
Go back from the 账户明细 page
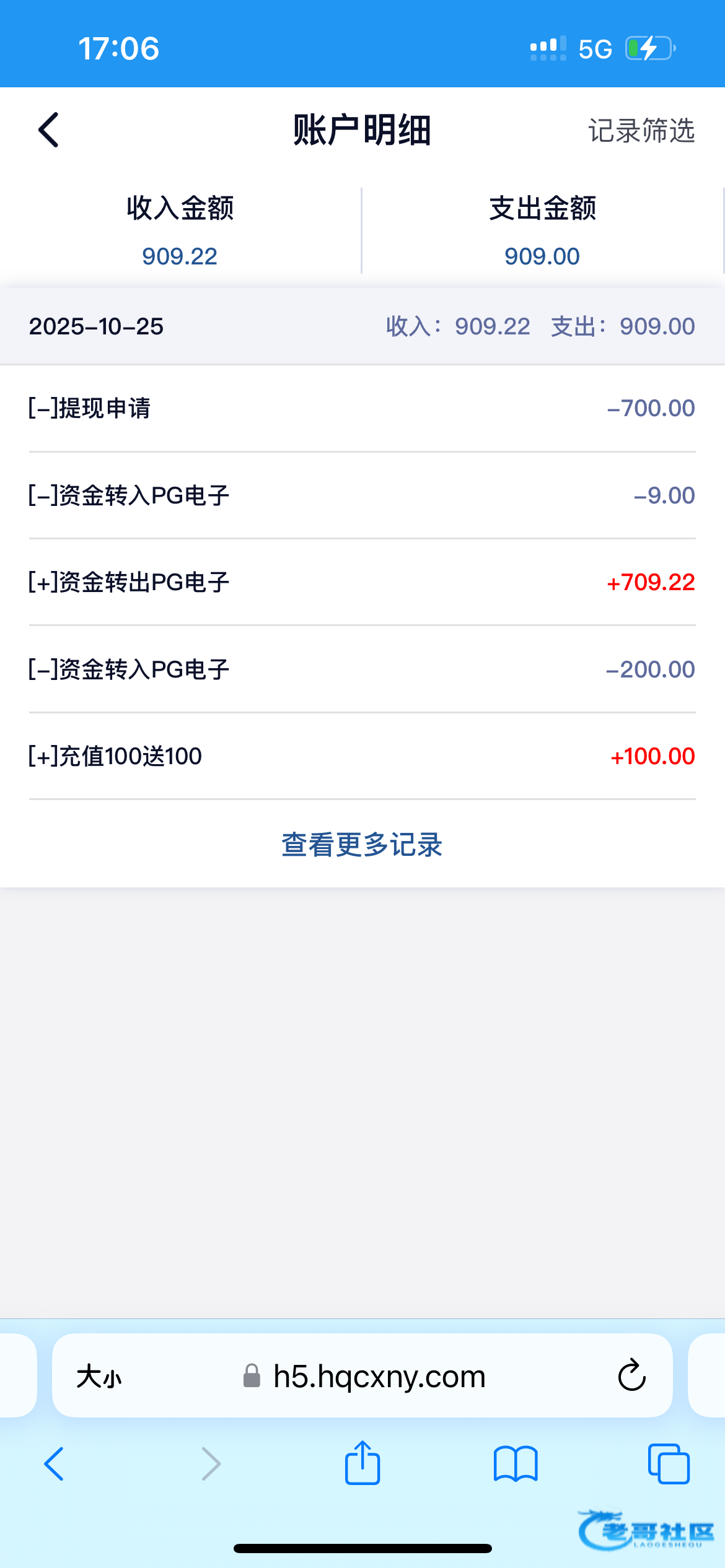pyautogui.click(x=48, y=130)
